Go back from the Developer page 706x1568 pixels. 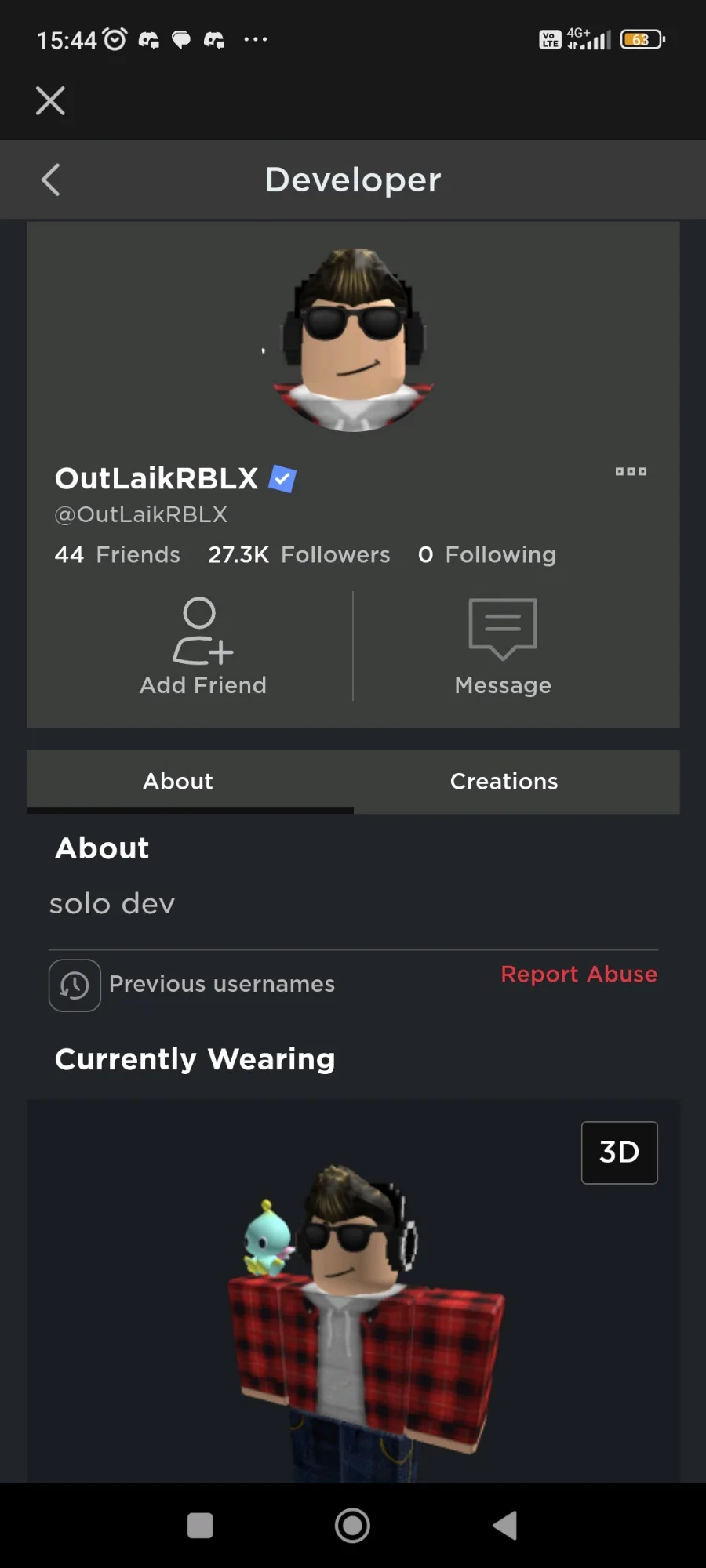(x=51, y=180)
